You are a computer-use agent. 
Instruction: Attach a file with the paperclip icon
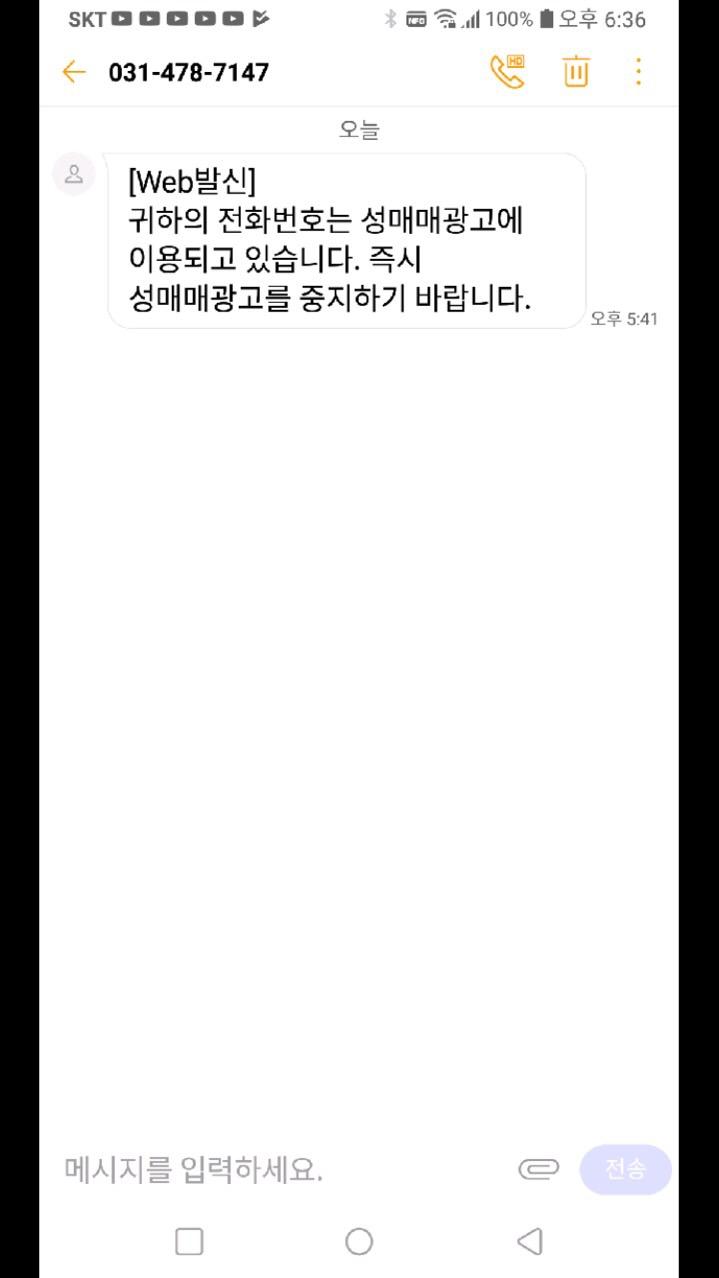[x=538, y=1169]
